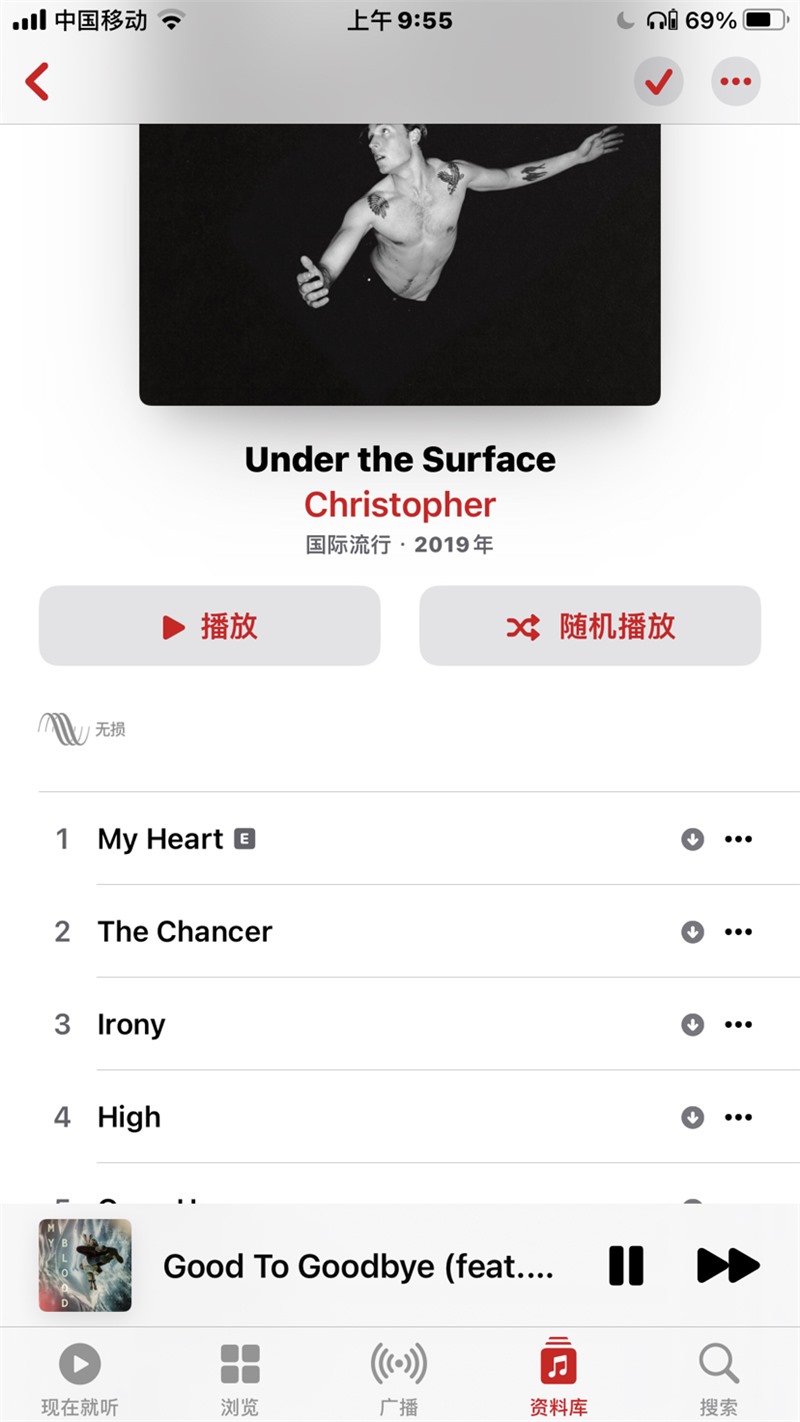Skip to the next track in the mini player
This screenshot has width=800, height=1422.
728,1266
